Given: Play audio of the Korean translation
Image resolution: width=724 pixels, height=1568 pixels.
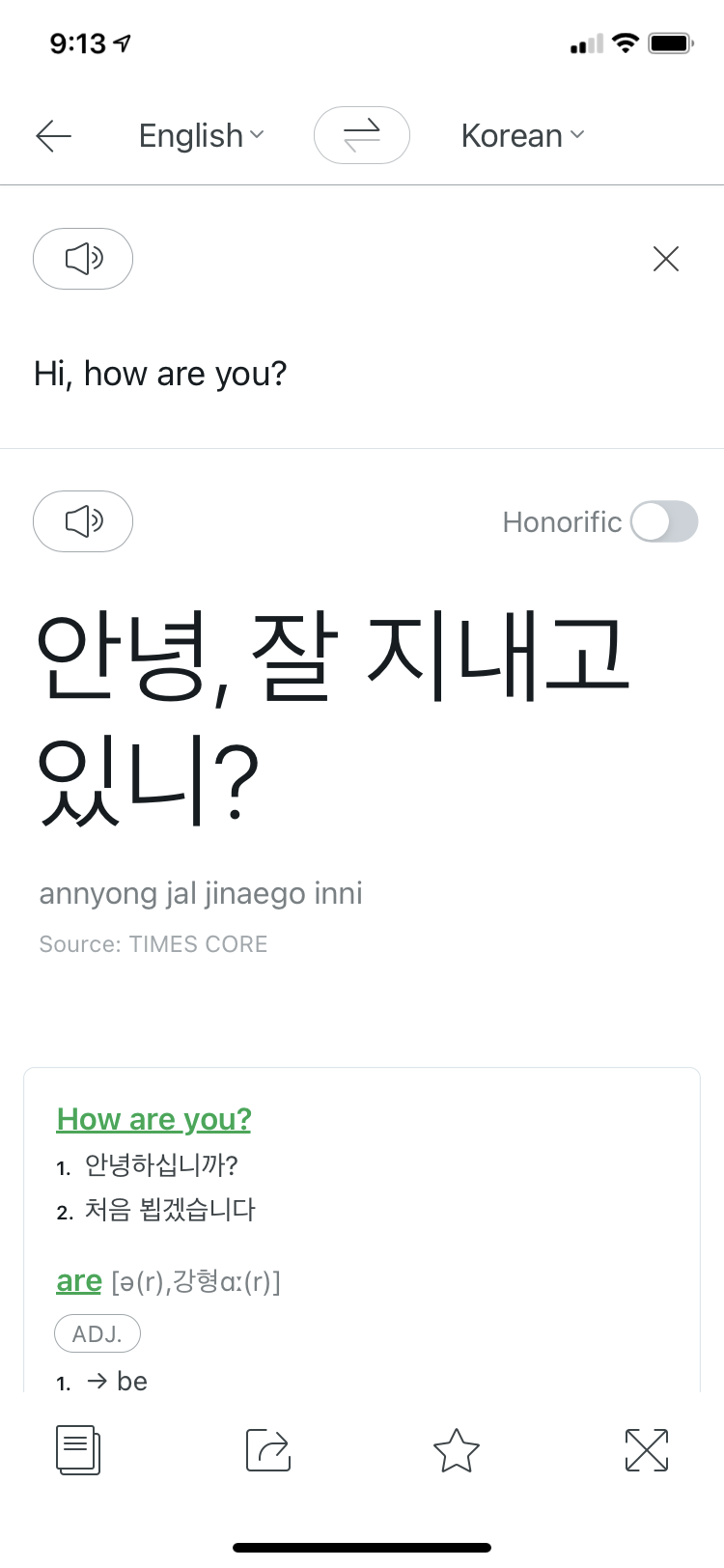Looking at the screenshot, I should pyautogui.click(x=83, y=521).
